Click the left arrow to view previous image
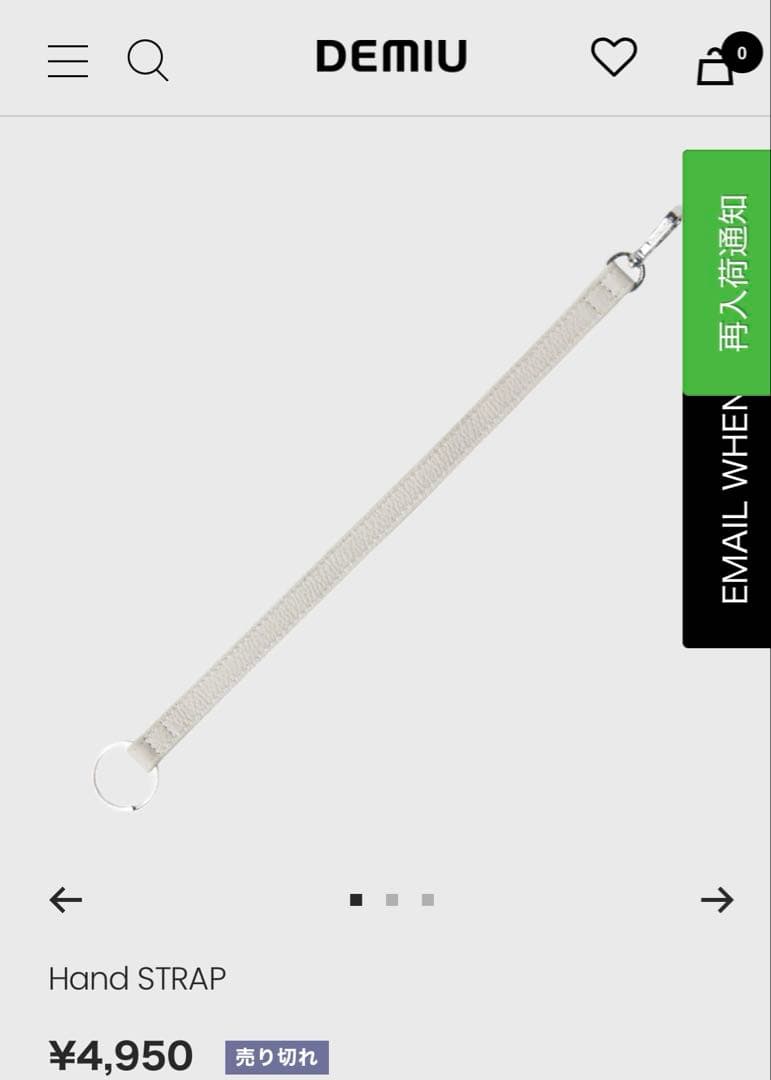Viewport: 771px width, 1080px height. point(64,899)
